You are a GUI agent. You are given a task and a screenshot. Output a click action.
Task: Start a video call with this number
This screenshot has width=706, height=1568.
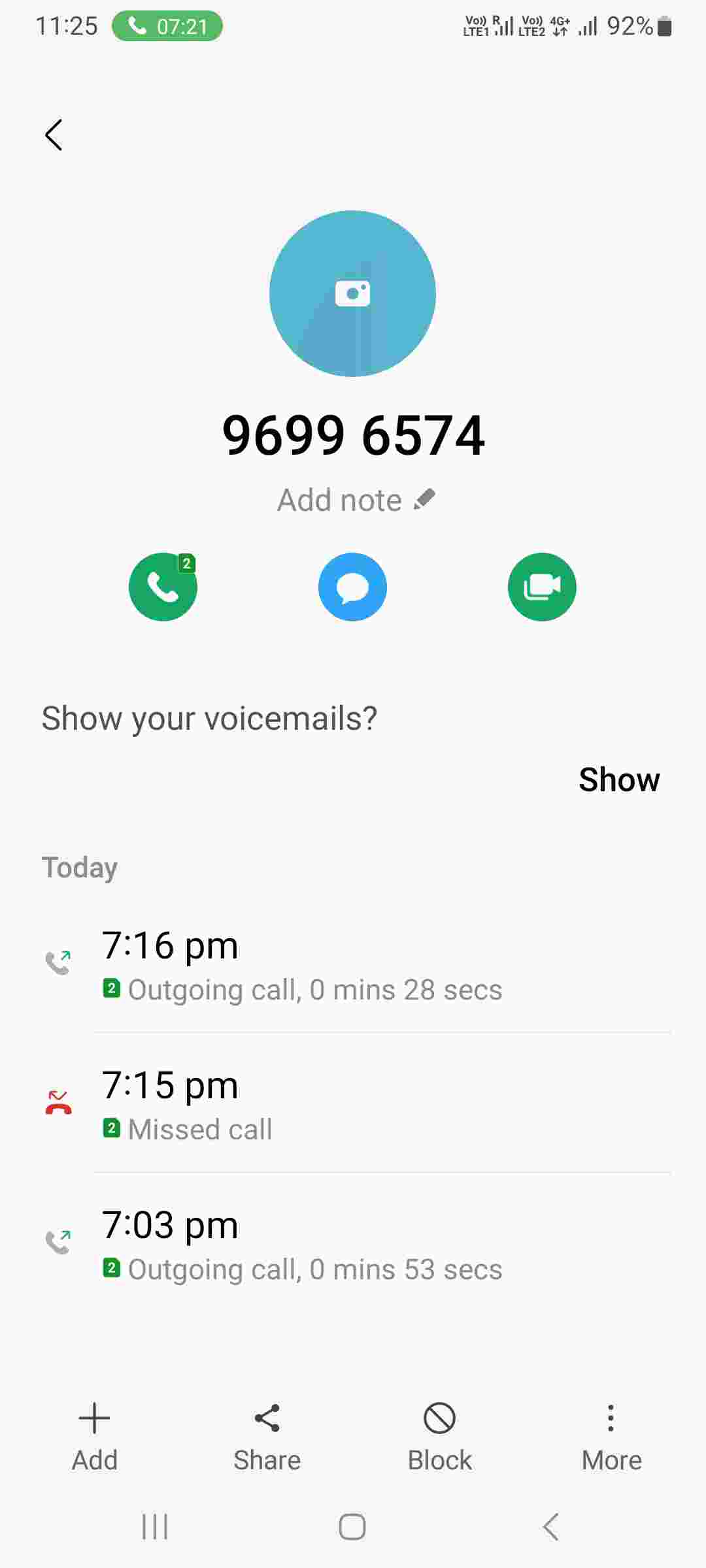click(x=542, y=587)
